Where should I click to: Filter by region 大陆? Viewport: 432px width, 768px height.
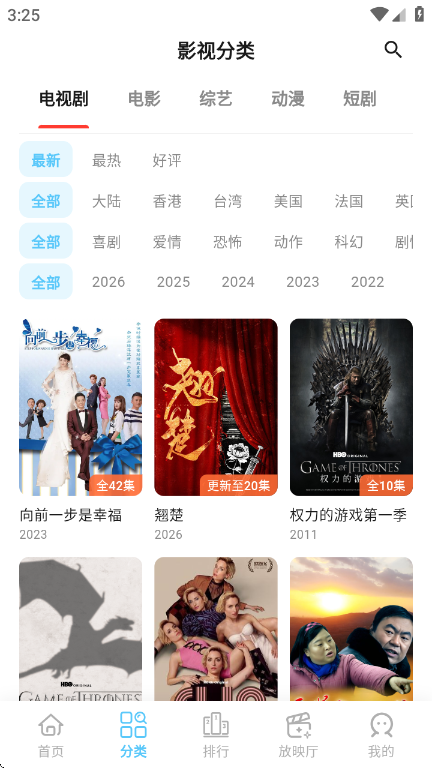[x=106, y=201]
